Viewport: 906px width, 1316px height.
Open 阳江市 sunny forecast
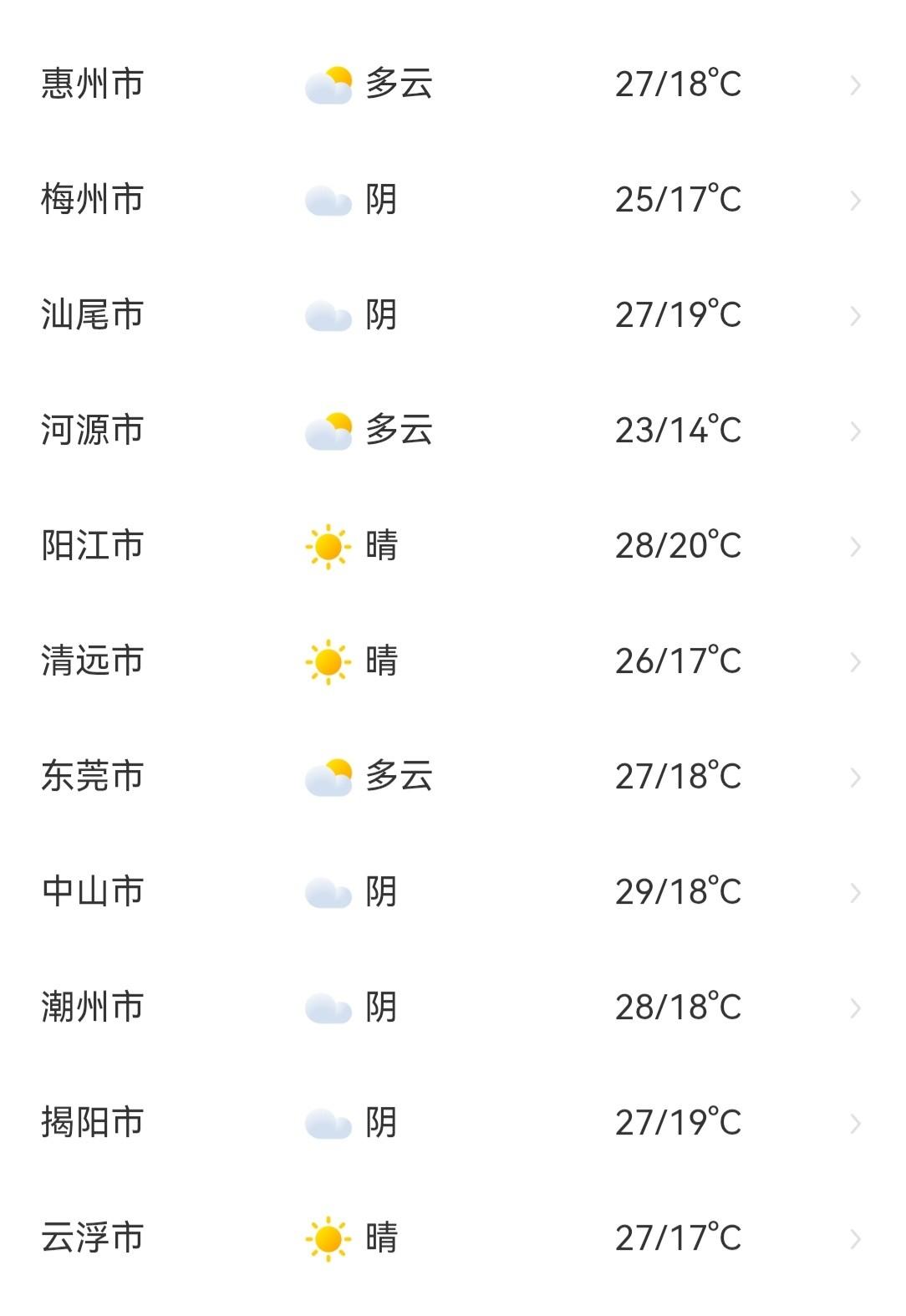click(451, 546)
